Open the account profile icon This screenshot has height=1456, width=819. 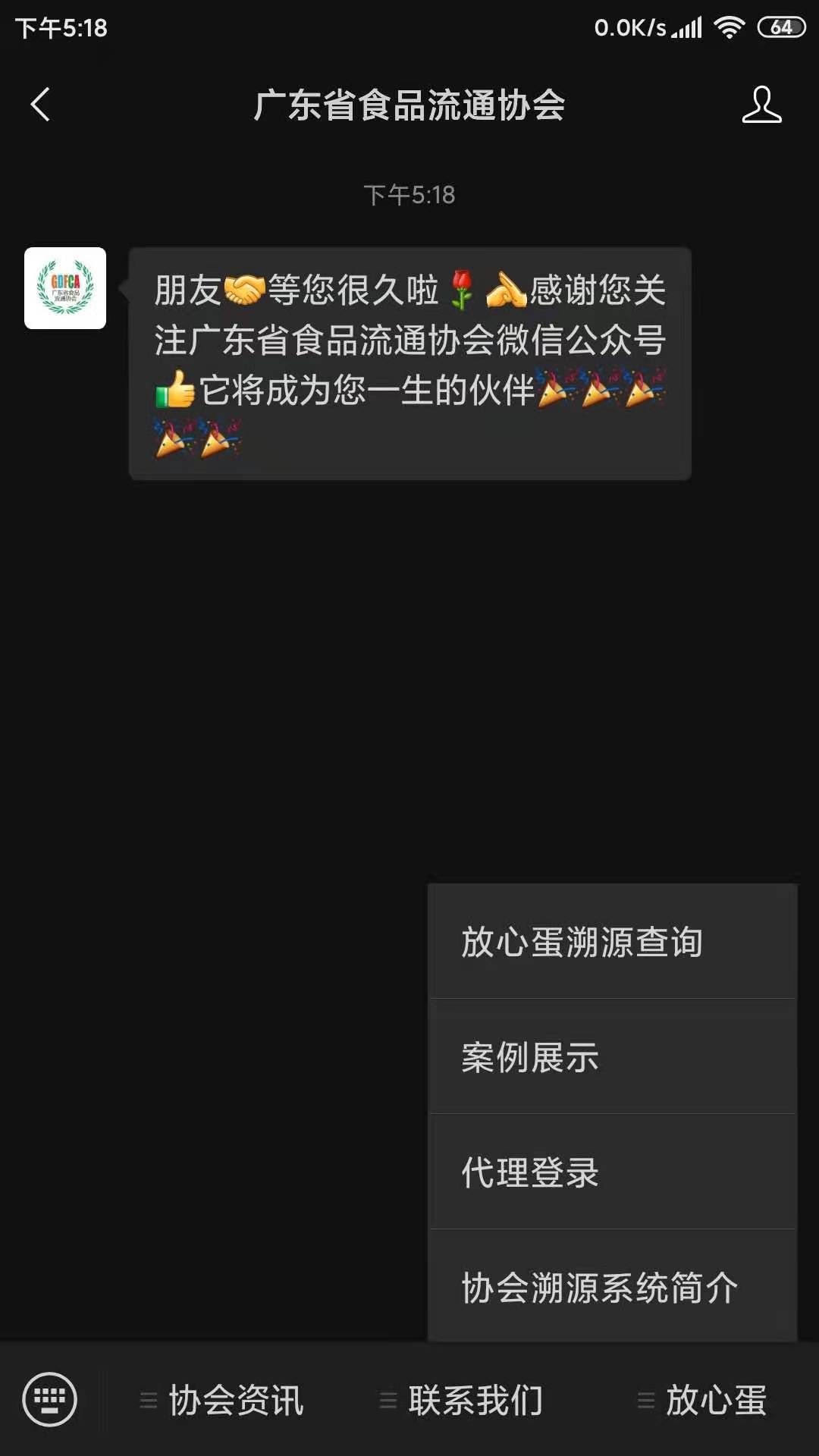761,105
